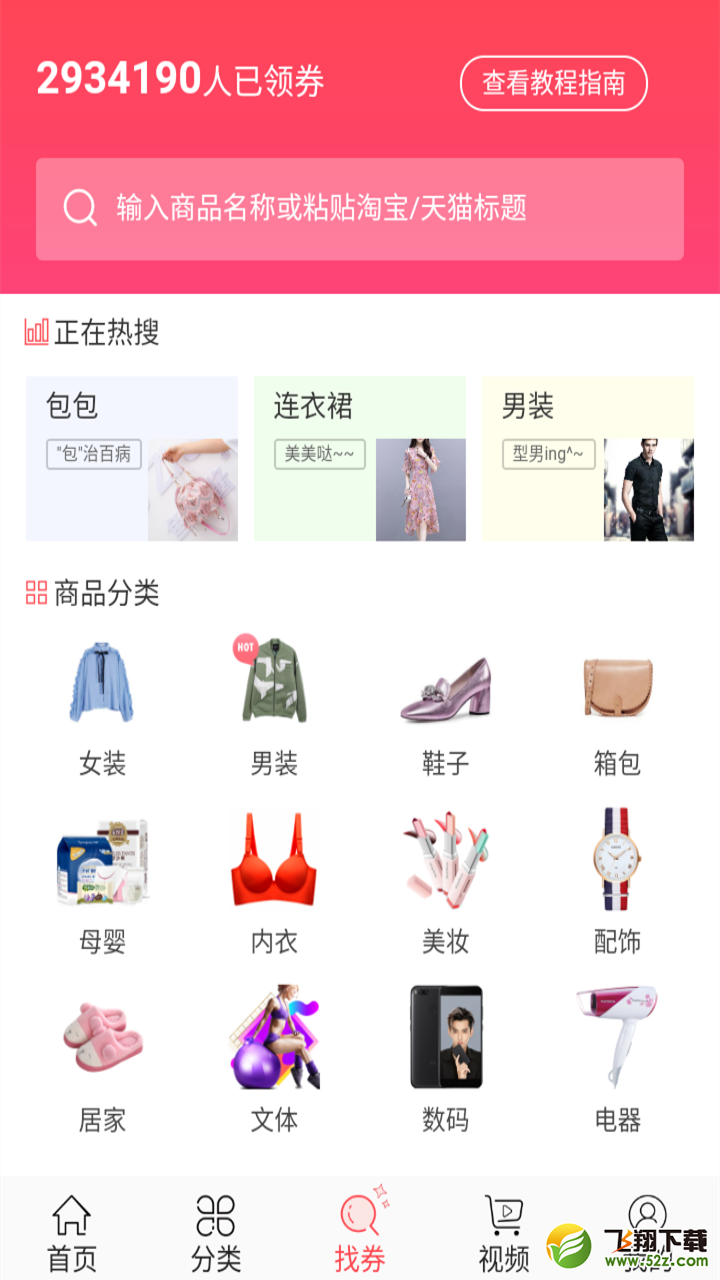Open the 电器 category

617,1062
